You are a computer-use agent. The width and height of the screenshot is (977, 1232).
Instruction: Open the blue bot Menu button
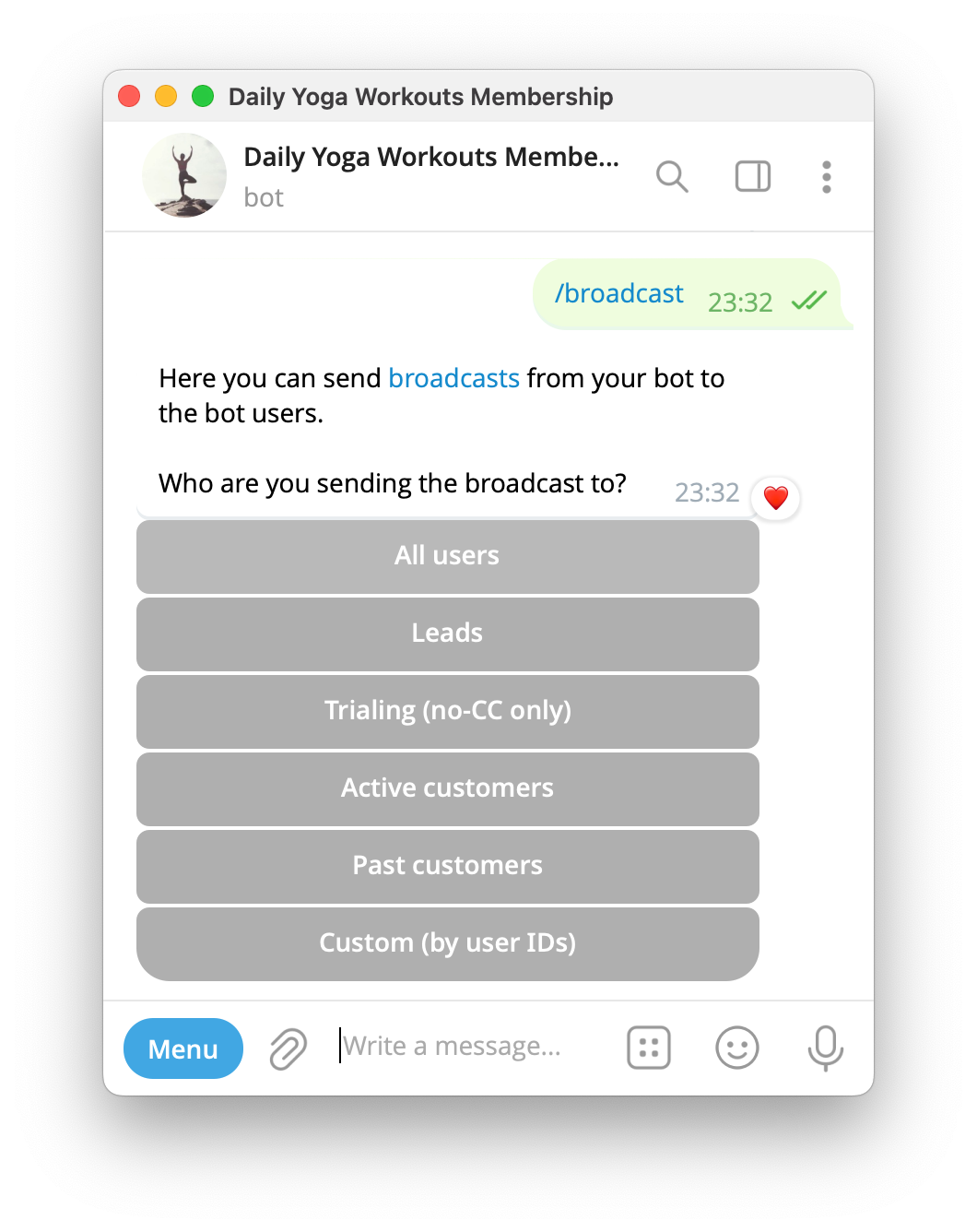(x=182, y=1048)
